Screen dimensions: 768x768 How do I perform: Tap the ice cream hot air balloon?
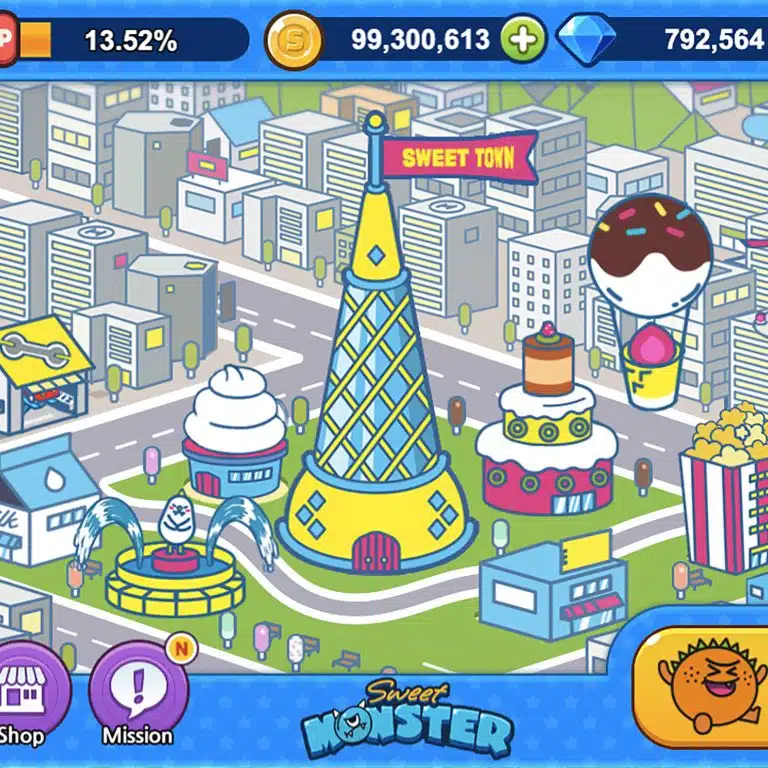point(650,290)
